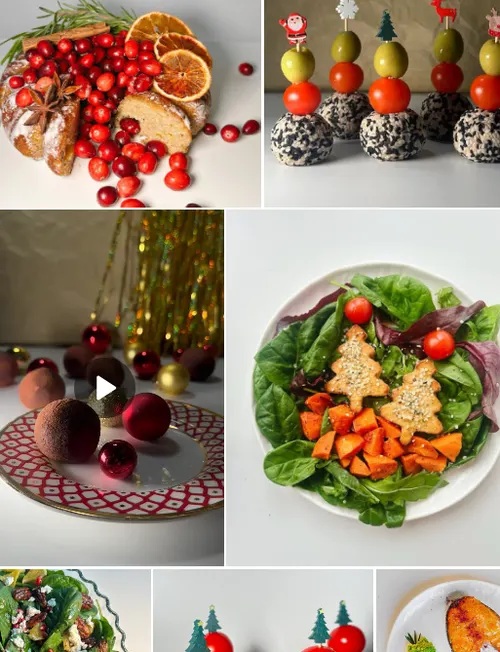The image size is (500, 652).
Task: Open the tomato appetizers with tree picks
Action: 263,611
